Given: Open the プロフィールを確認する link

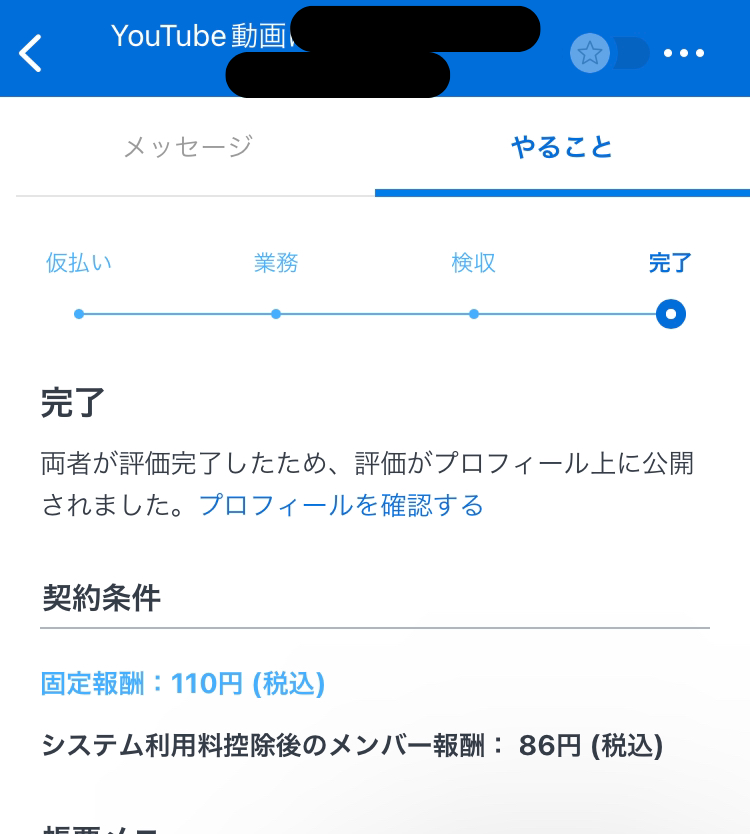Looking at the screenshot, I should point(341,505).
